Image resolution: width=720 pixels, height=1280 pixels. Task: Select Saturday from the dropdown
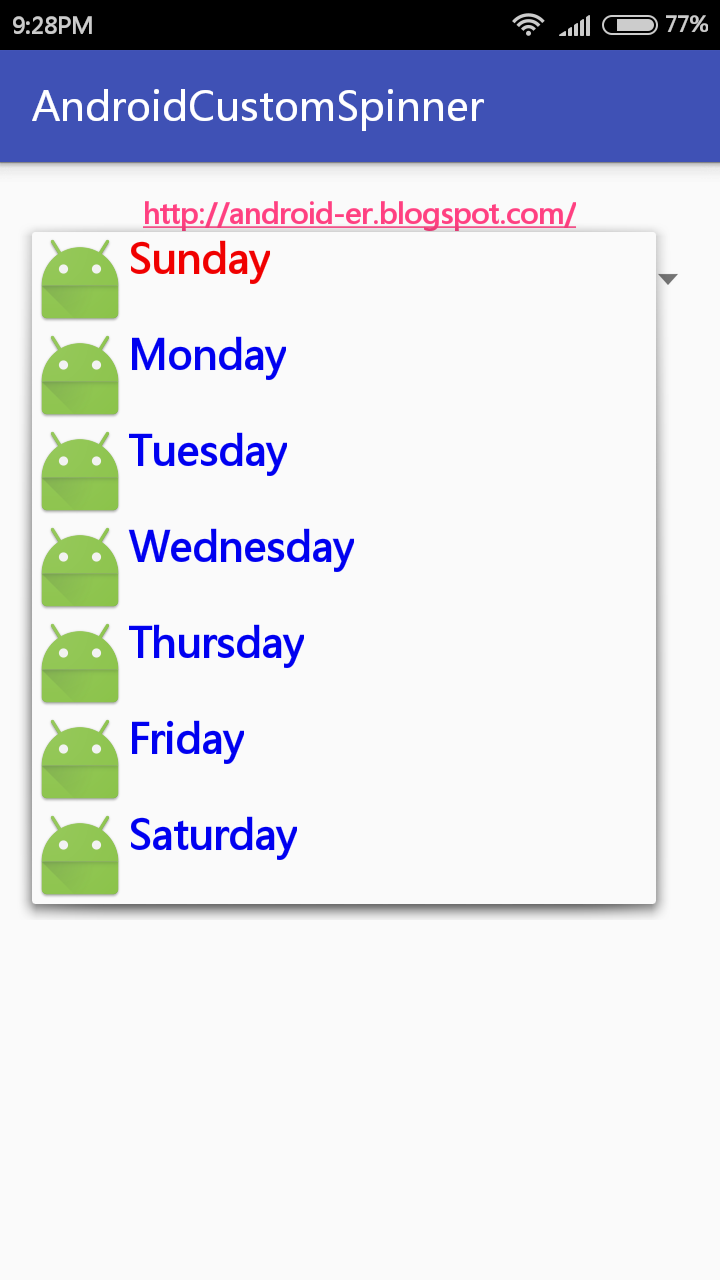[213, 836]
